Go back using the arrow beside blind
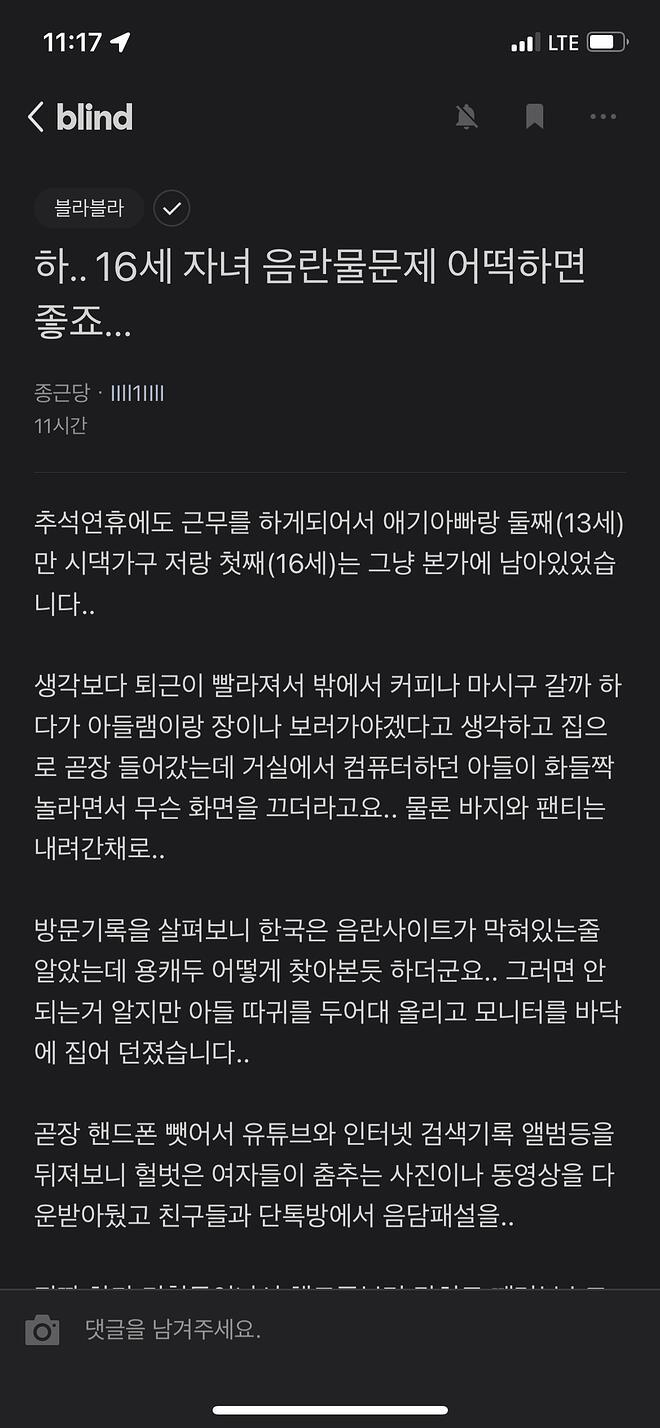Viewport: 660px width, 1428px height. click(x=36, y=117)
